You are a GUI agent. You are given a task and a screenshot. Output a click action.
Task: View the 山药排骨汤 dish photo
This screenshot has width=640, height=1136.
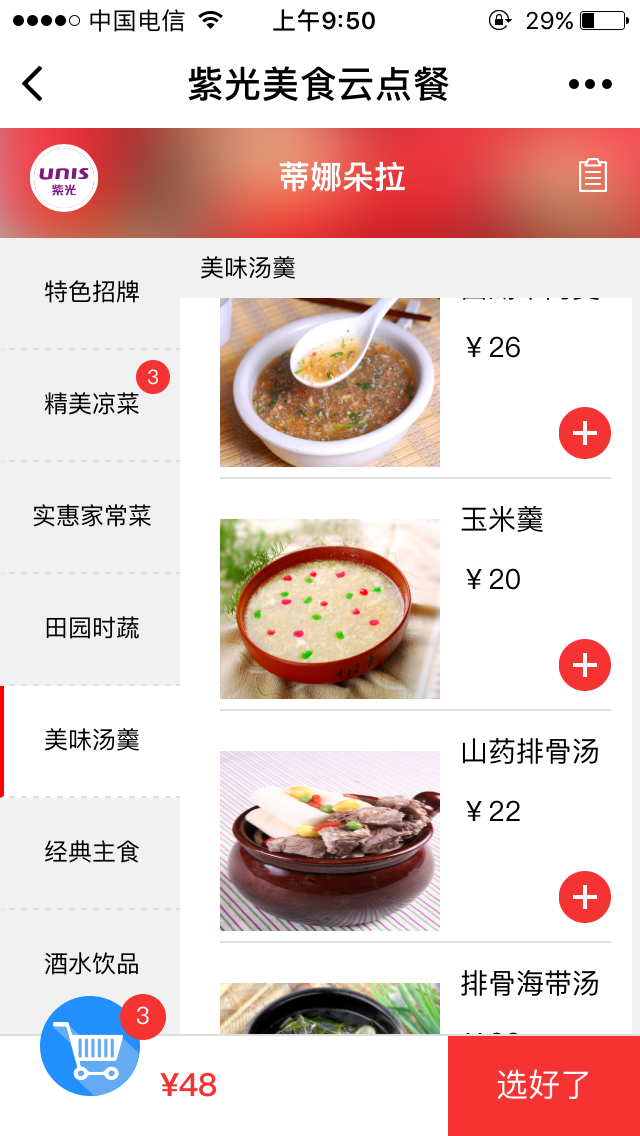pos(330,841)
